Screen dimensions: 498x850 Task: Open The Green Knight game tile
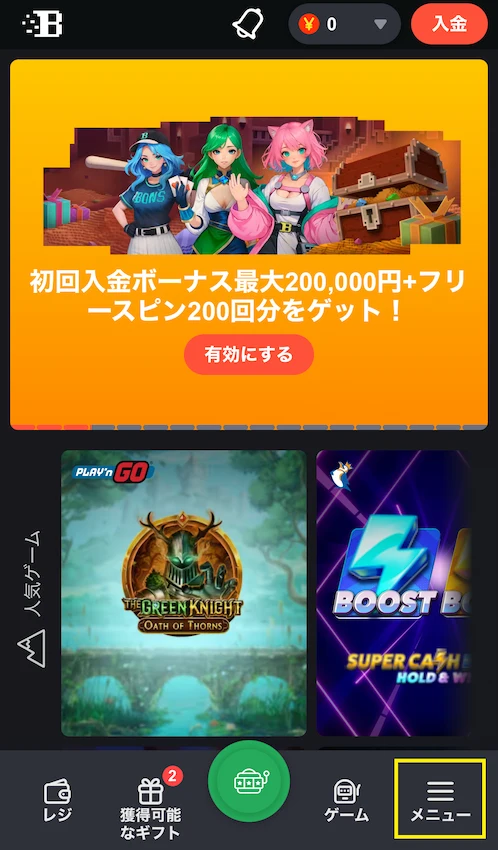184,593
